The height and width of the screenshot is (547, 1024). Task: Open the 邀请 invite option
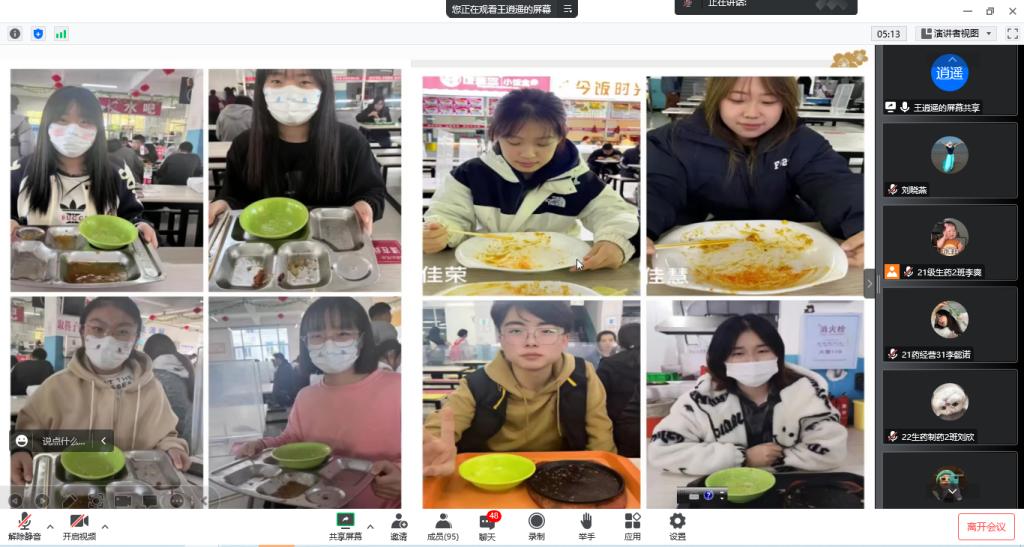(x=398, y=525)
